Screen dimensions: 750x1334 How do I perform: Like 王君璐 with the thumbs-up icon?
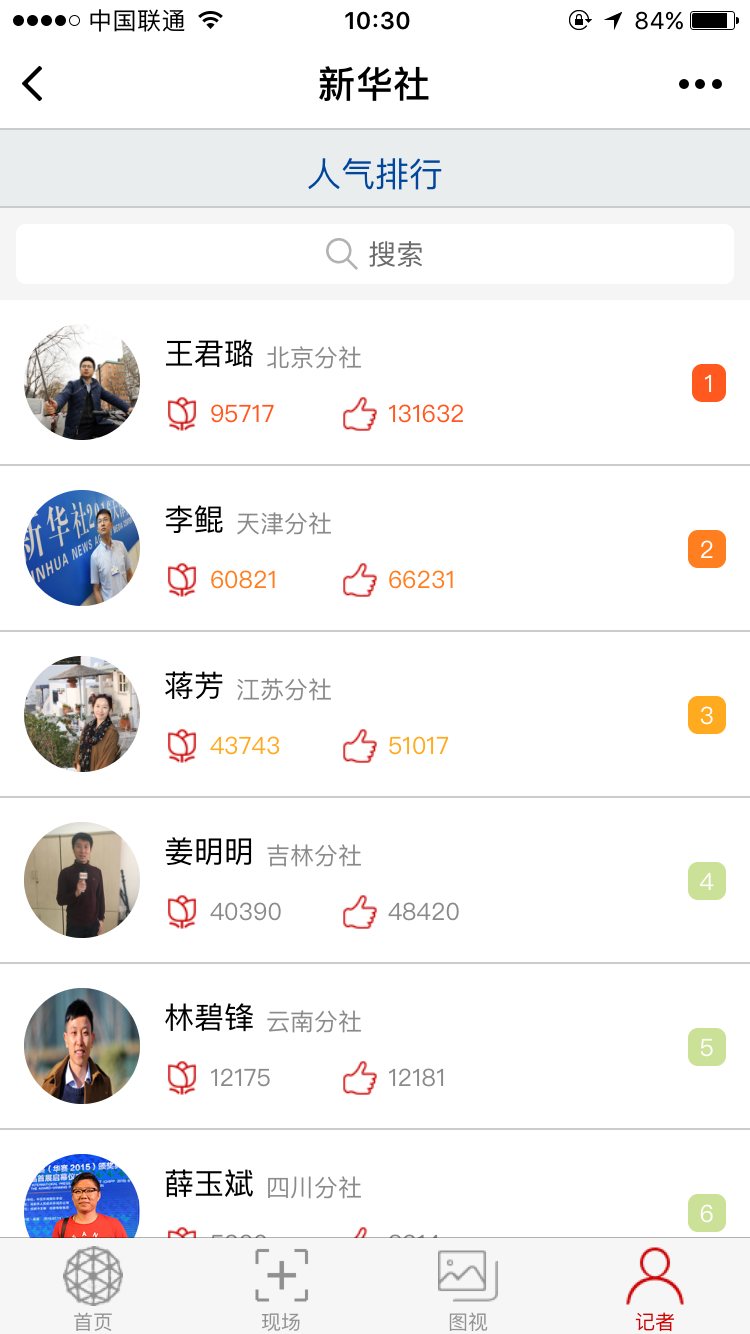pyautogui.click(x=360, y=414)
